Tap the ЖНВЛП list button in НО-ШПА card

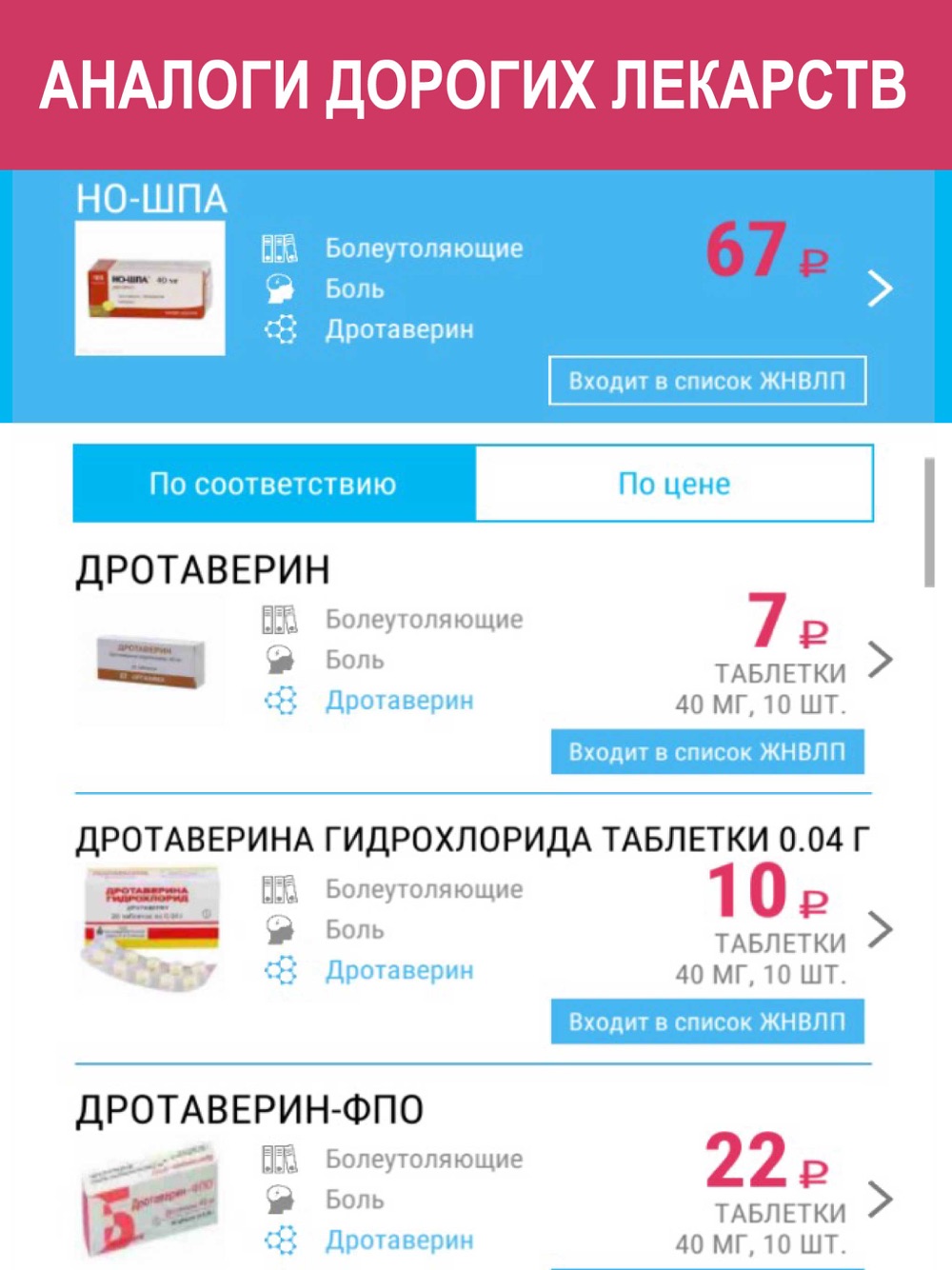coord(707,381)
